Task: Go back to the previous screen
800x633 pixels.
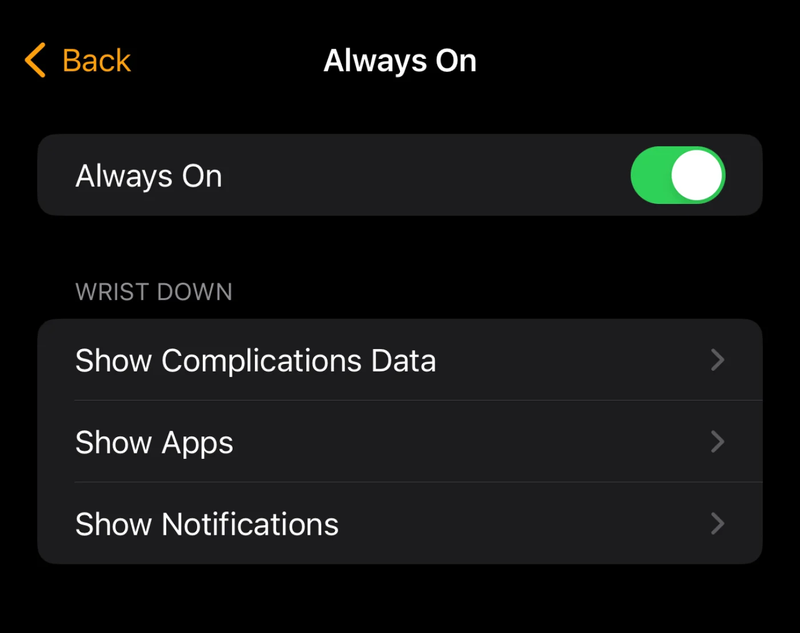Action: coord(78,60)
